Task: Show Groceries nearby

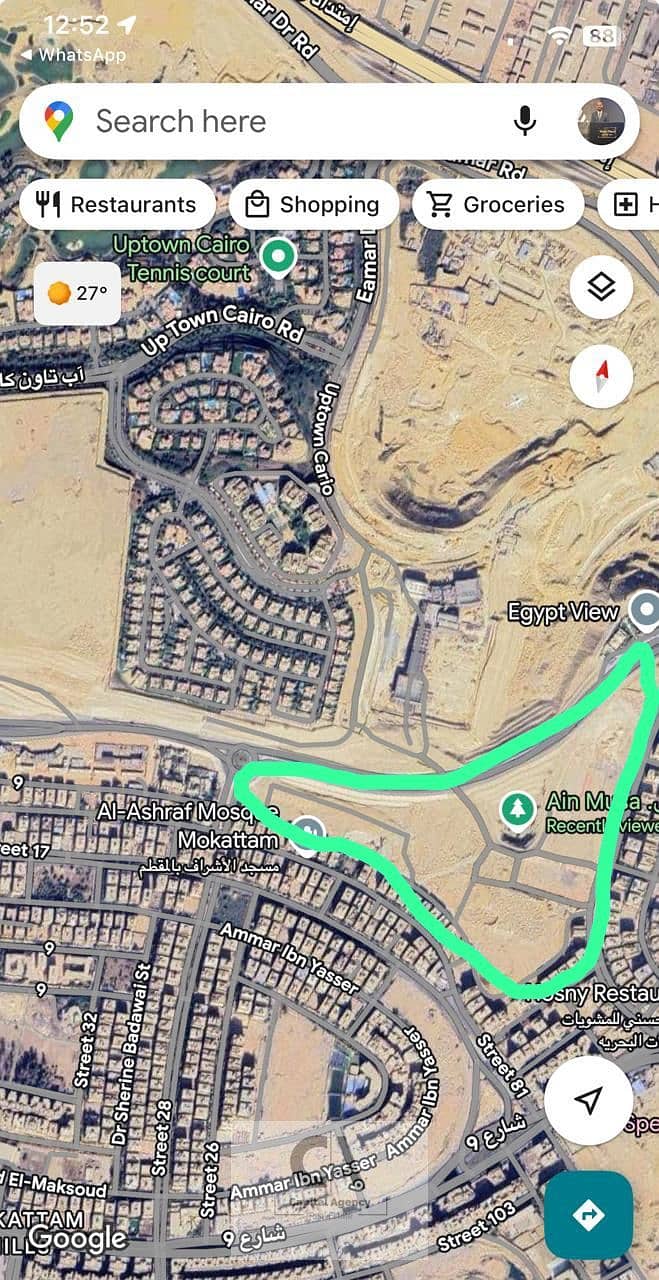Action: pyautogui.click(x=497, y=205)
